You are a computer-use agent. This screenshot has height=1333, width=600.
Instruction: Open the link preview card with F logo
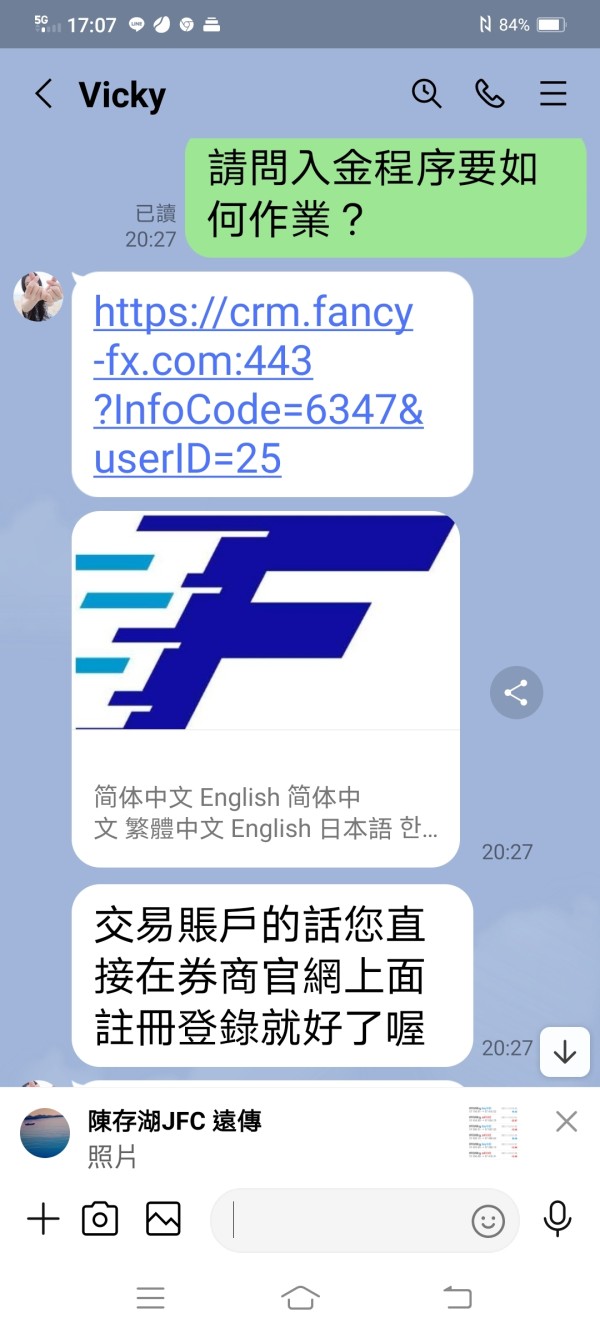[x=266, y=689]
